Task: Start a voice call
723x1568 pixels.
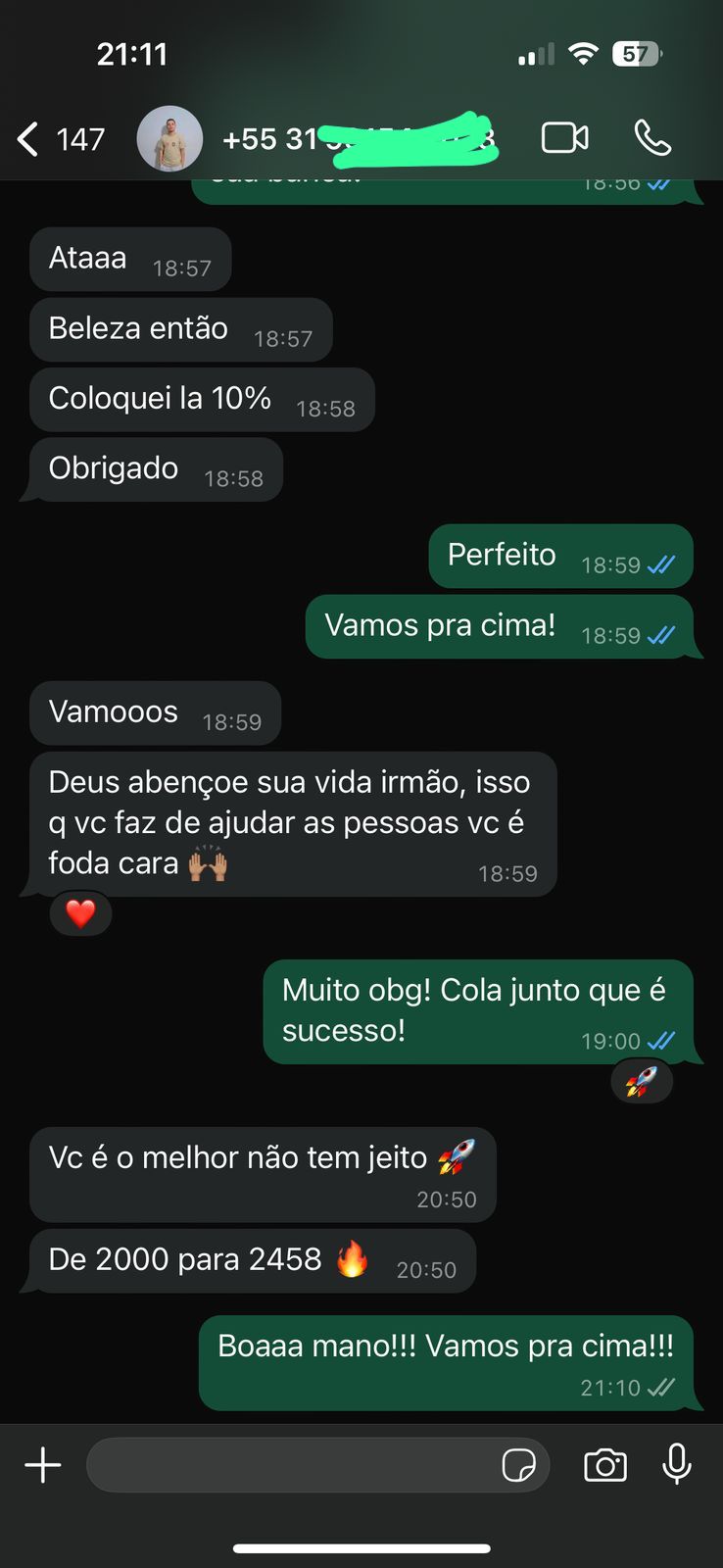Action: tap(652, 138)
